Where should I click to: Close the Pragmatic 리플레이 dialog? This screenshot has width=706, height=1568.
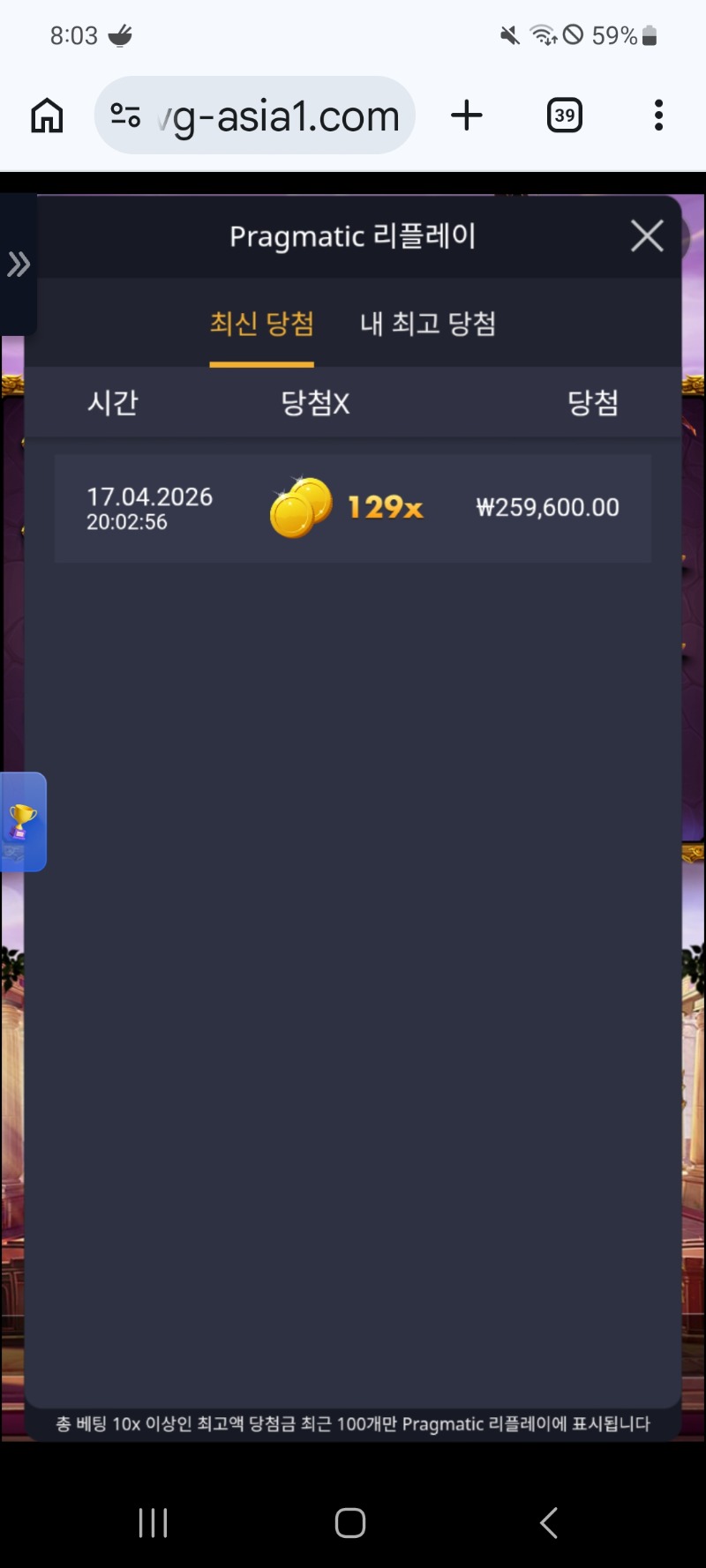tap(647, 236)
